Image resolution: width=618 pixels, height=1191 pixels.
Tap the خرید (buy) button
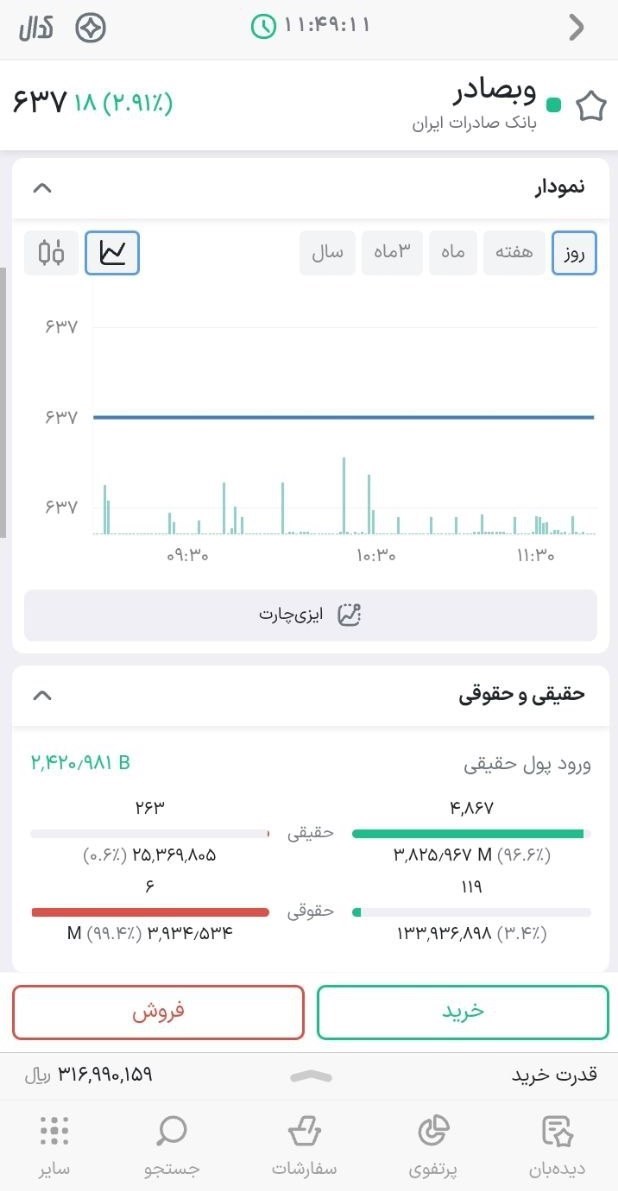[x=462, y=1012]
